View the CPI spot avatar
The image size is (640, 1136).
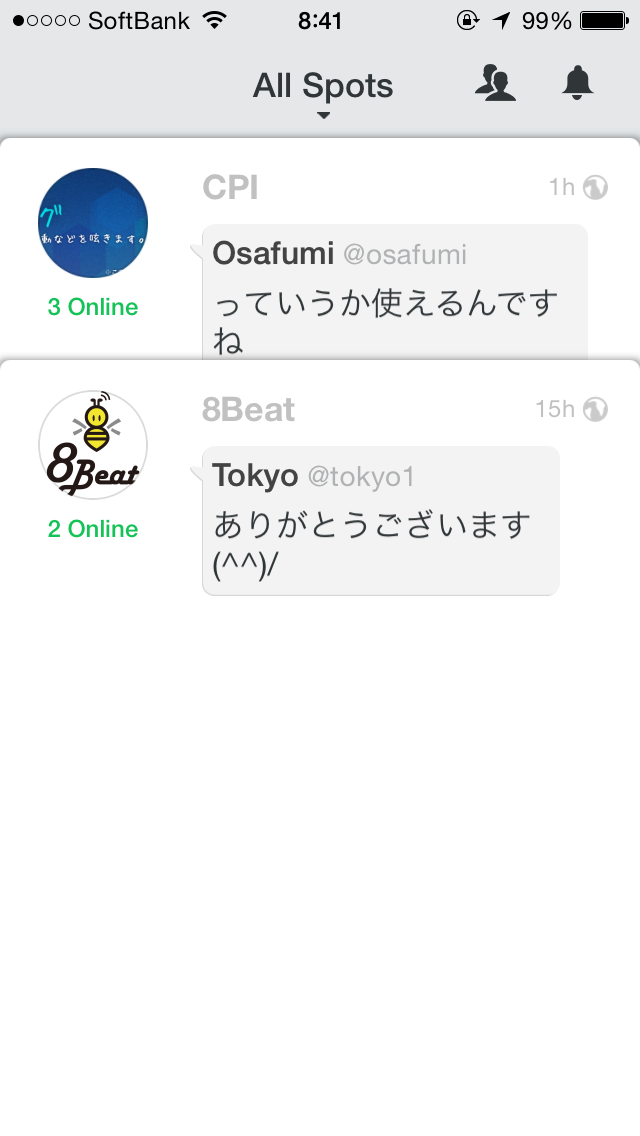pos(93,223)
